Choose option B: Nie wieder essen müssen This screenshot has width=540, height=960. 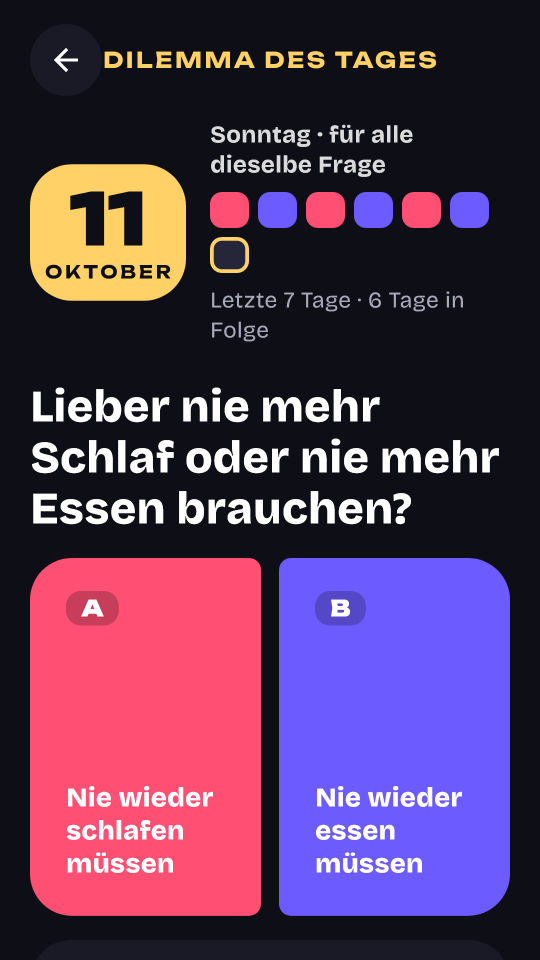click(394, 737)
